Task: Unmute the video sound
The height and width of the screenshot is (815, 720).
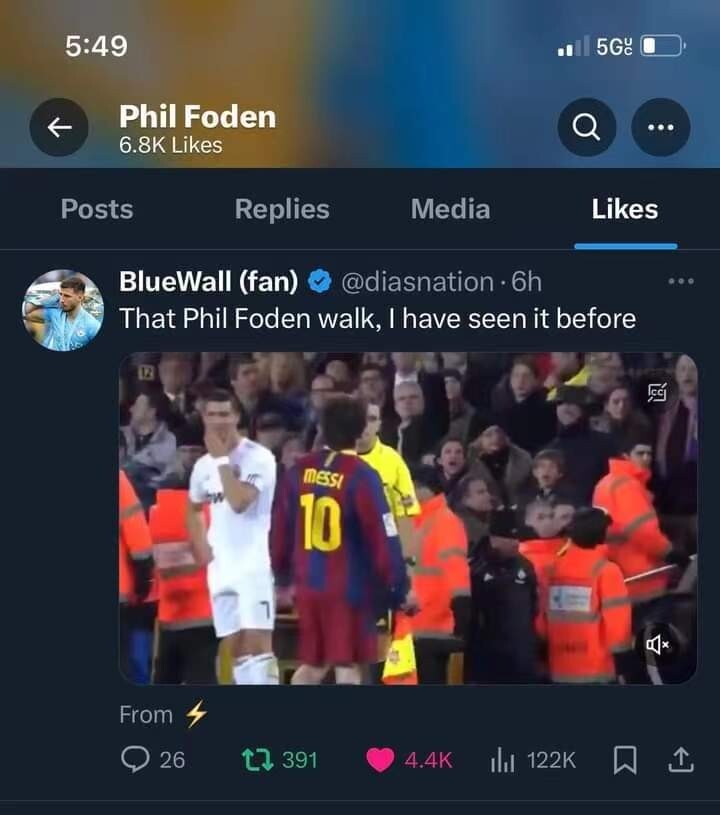Action: 659,646
